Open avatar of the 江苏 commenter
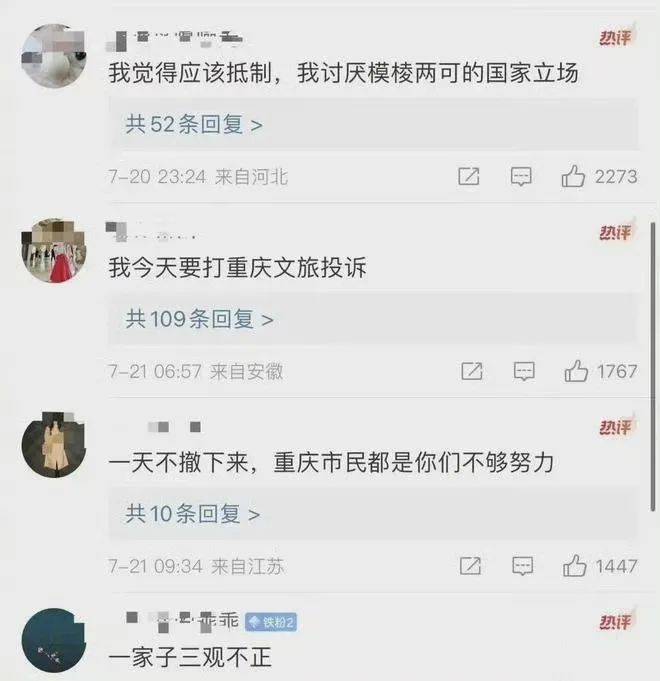660x681 pixels. (54, 443)
